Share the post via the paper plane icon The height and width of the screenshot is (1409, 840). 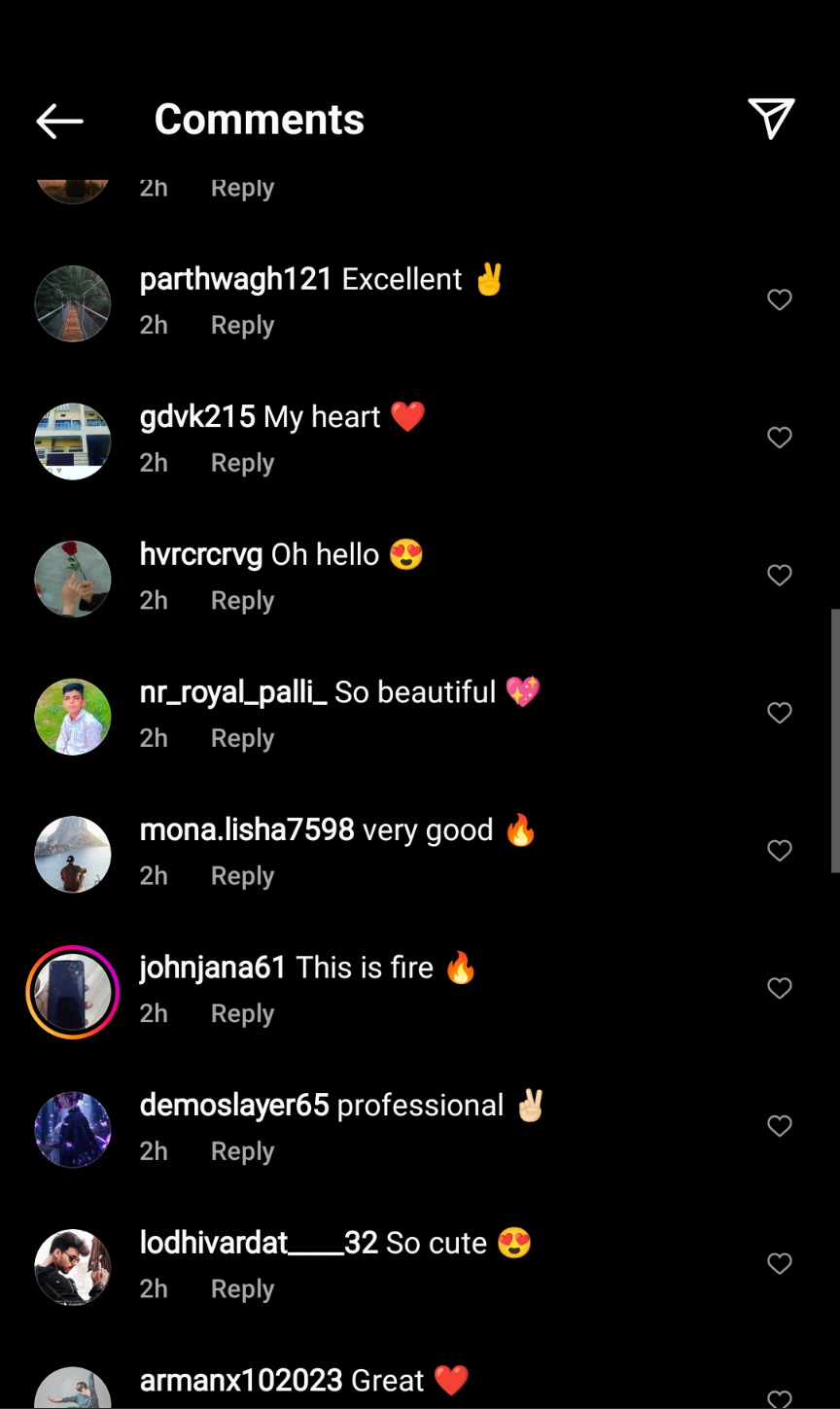771,119
